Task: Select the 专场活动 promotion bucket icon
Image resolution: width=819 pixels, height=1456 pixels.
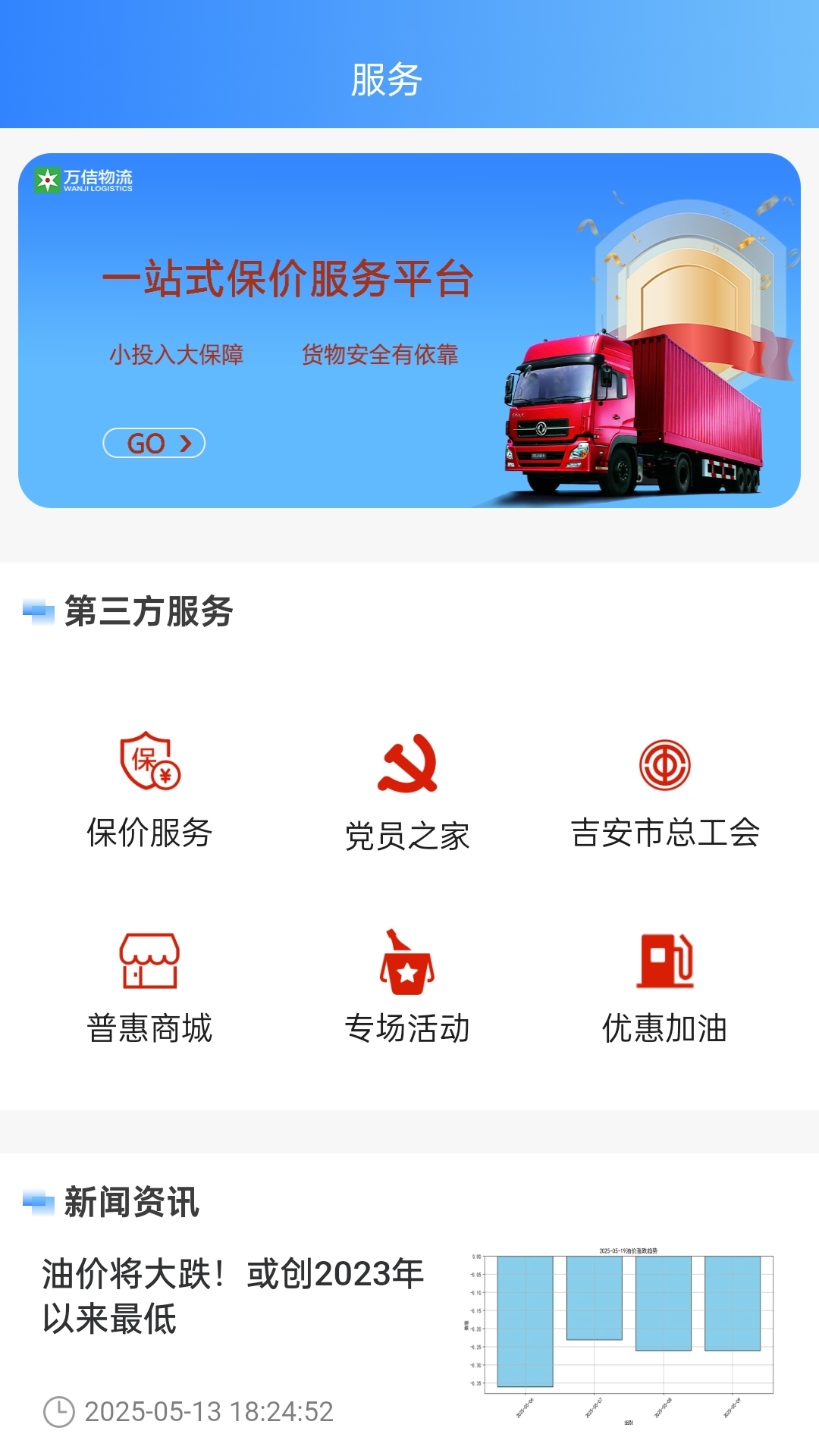Action: tap(409, 962)
